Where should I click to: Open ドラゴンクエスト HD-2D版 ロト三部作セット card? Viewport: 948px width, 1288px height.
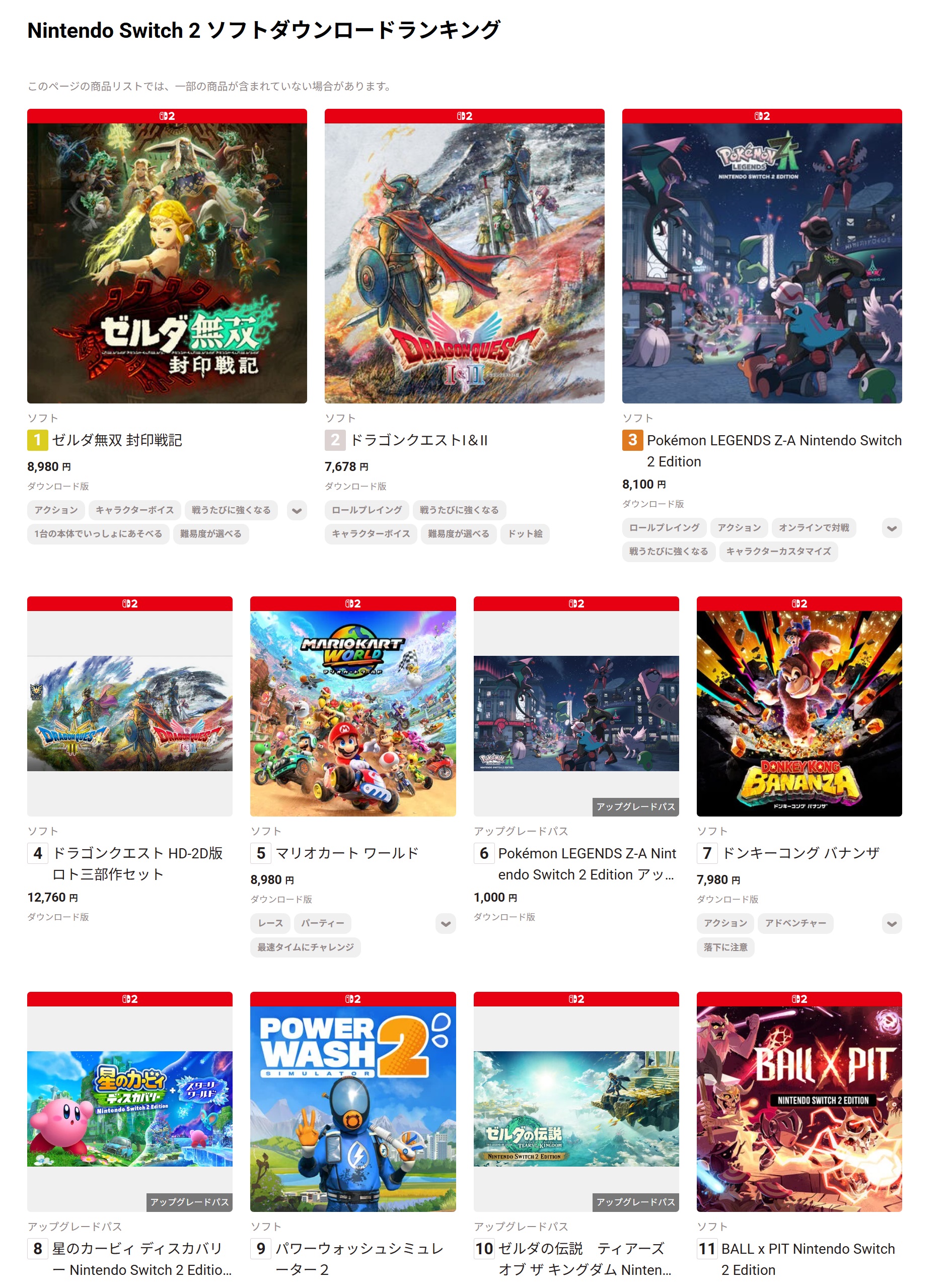point(130,712)
